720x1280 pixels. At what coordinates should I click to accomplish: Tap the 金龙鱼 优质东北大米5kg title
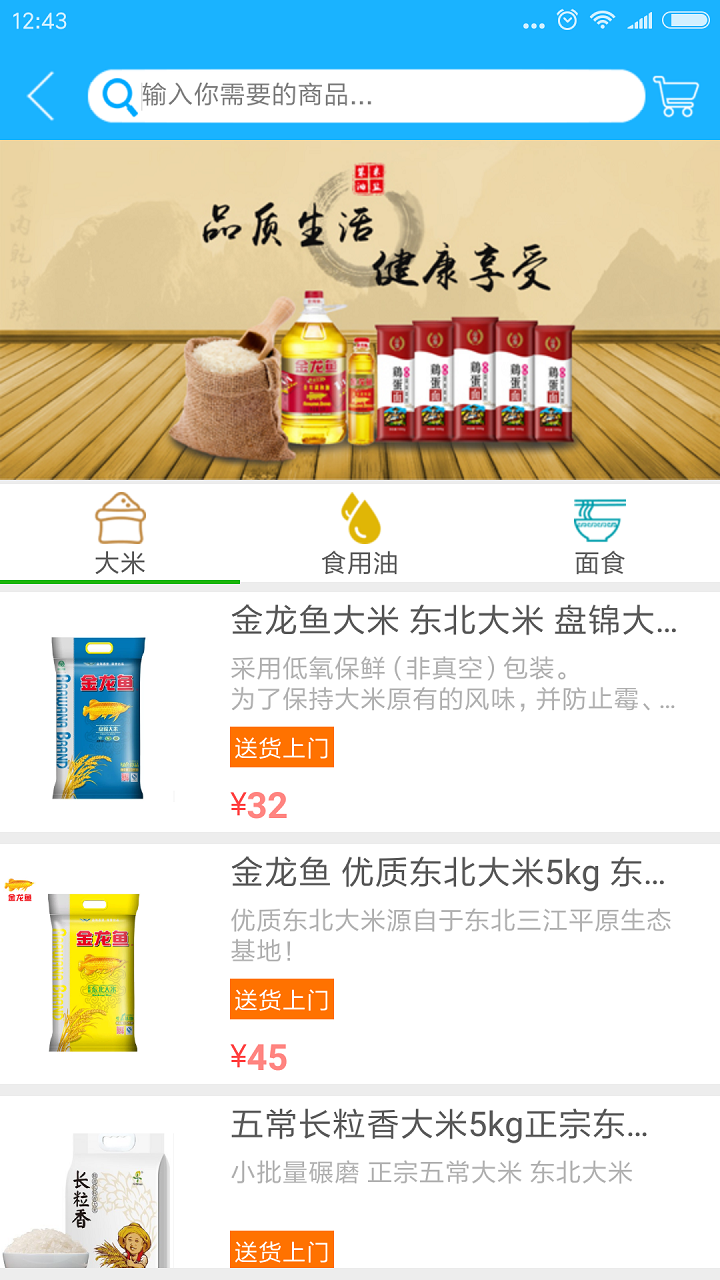coord(450,875)
